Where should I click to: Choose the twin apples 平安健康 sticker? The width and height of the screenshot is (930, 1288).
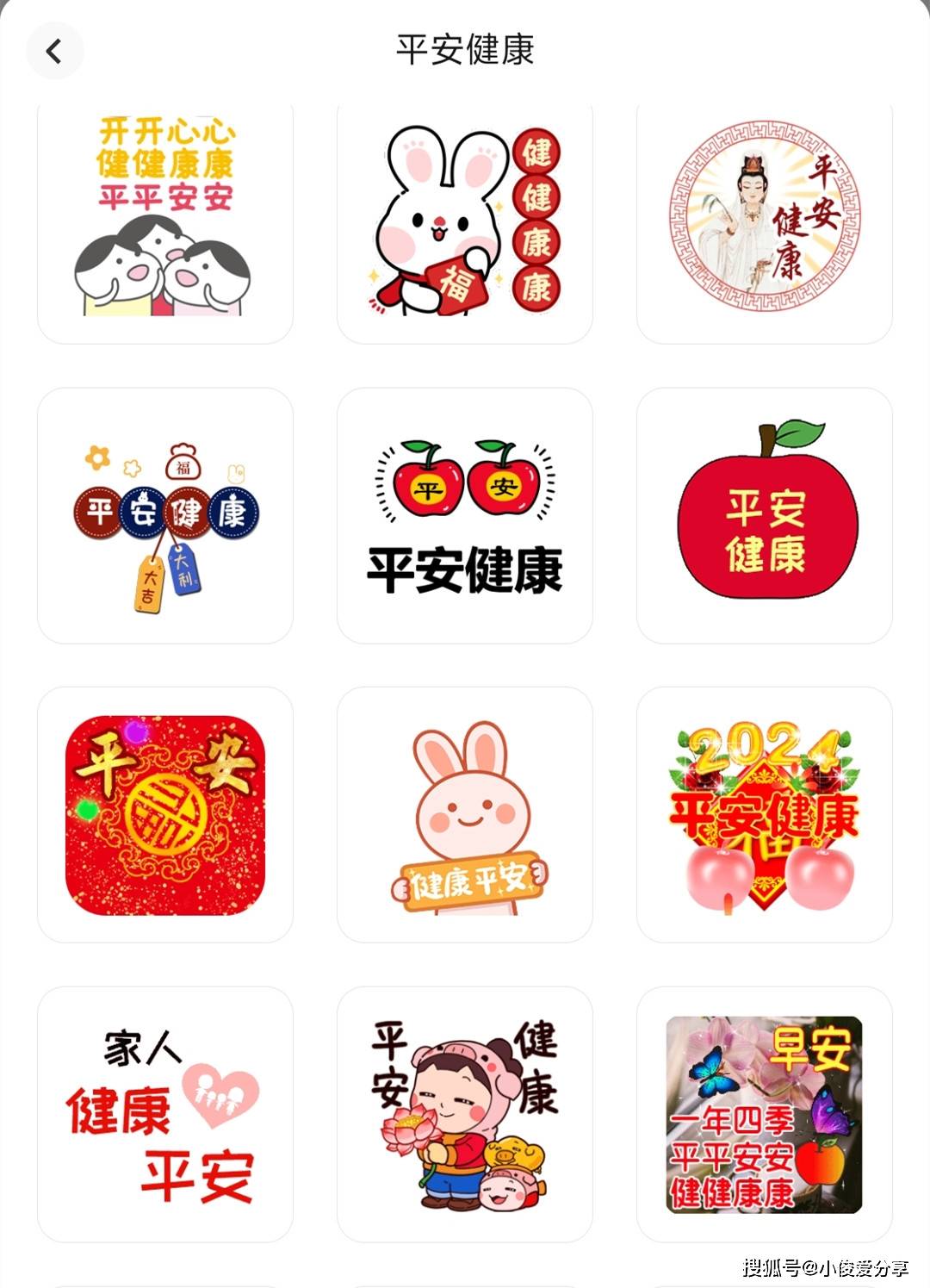click(465, 514)
